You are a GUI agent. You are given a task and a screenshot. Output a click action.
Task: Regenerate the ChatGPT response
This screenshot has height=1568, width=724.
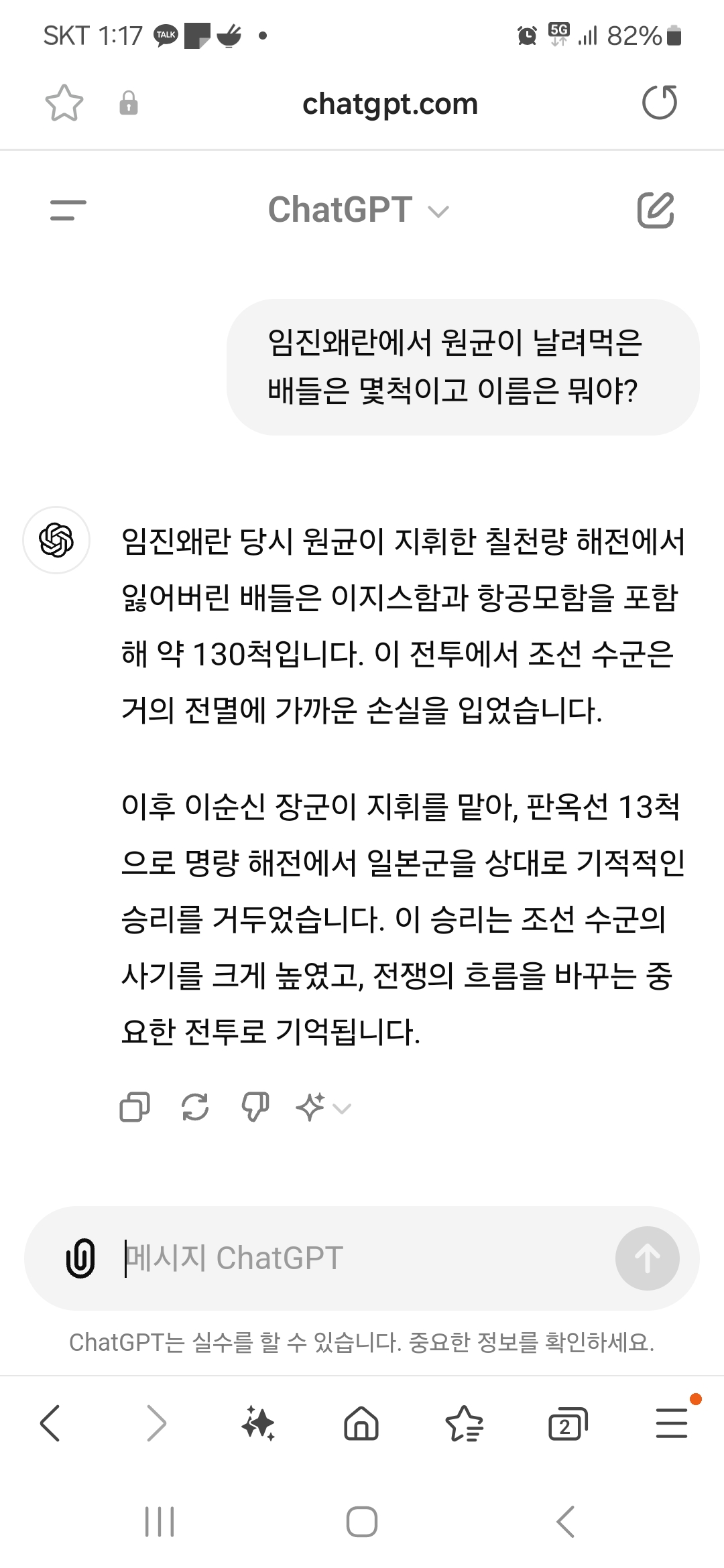click(x=195, y=1107)
